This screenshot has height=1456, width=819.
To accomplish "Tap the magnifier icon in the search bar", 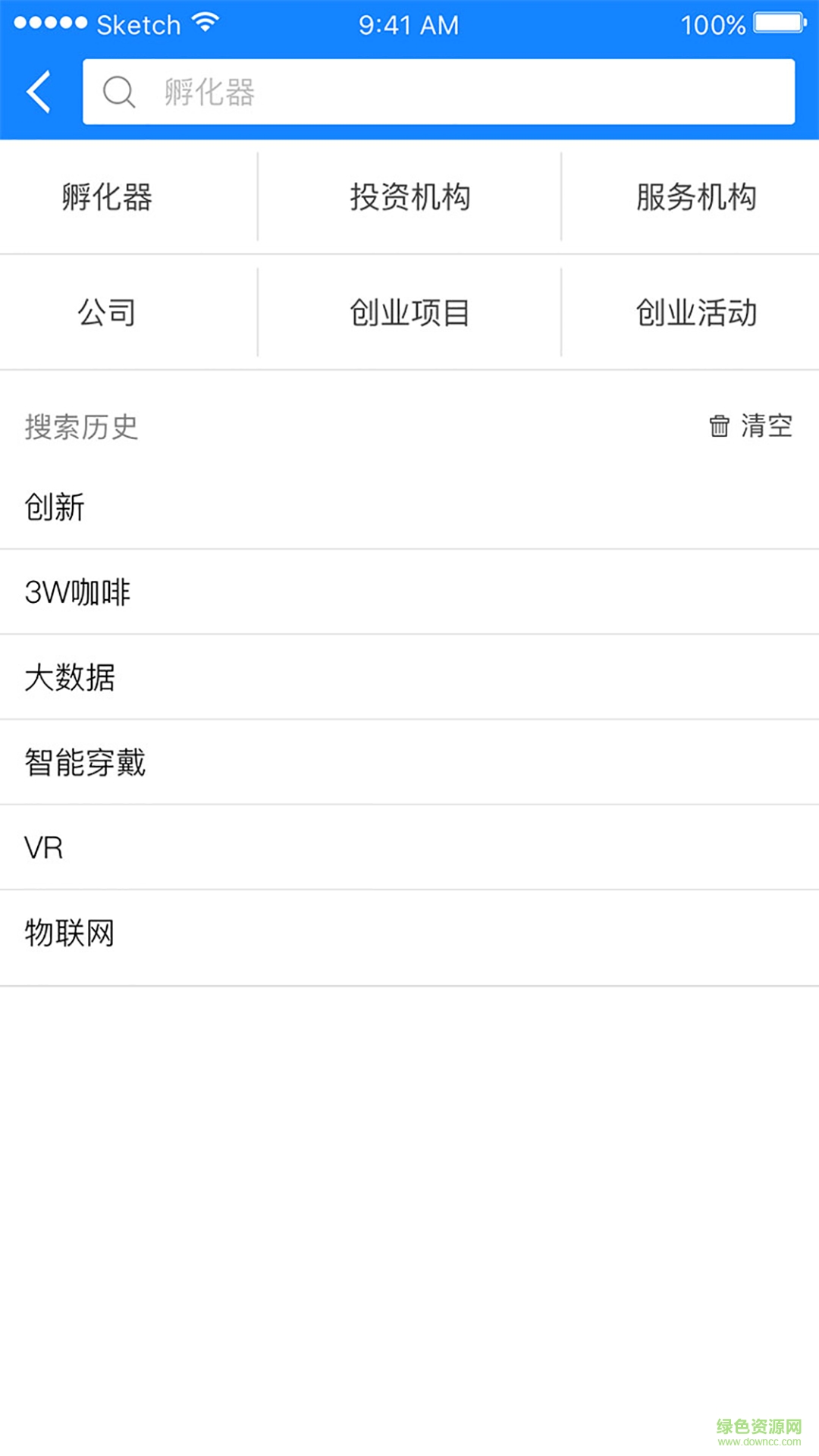I will click(x=119, y=92).
